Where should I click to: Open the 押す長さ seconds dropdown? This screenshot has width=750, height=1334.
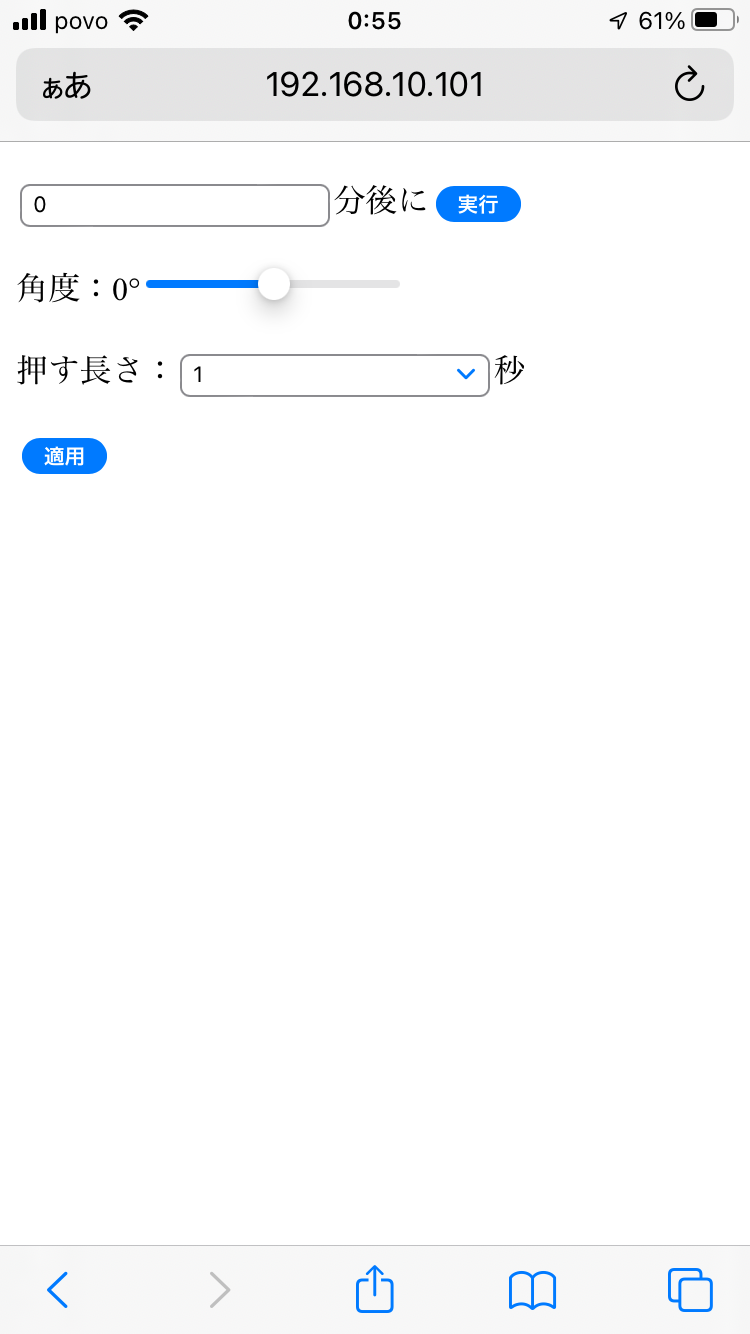334,375
